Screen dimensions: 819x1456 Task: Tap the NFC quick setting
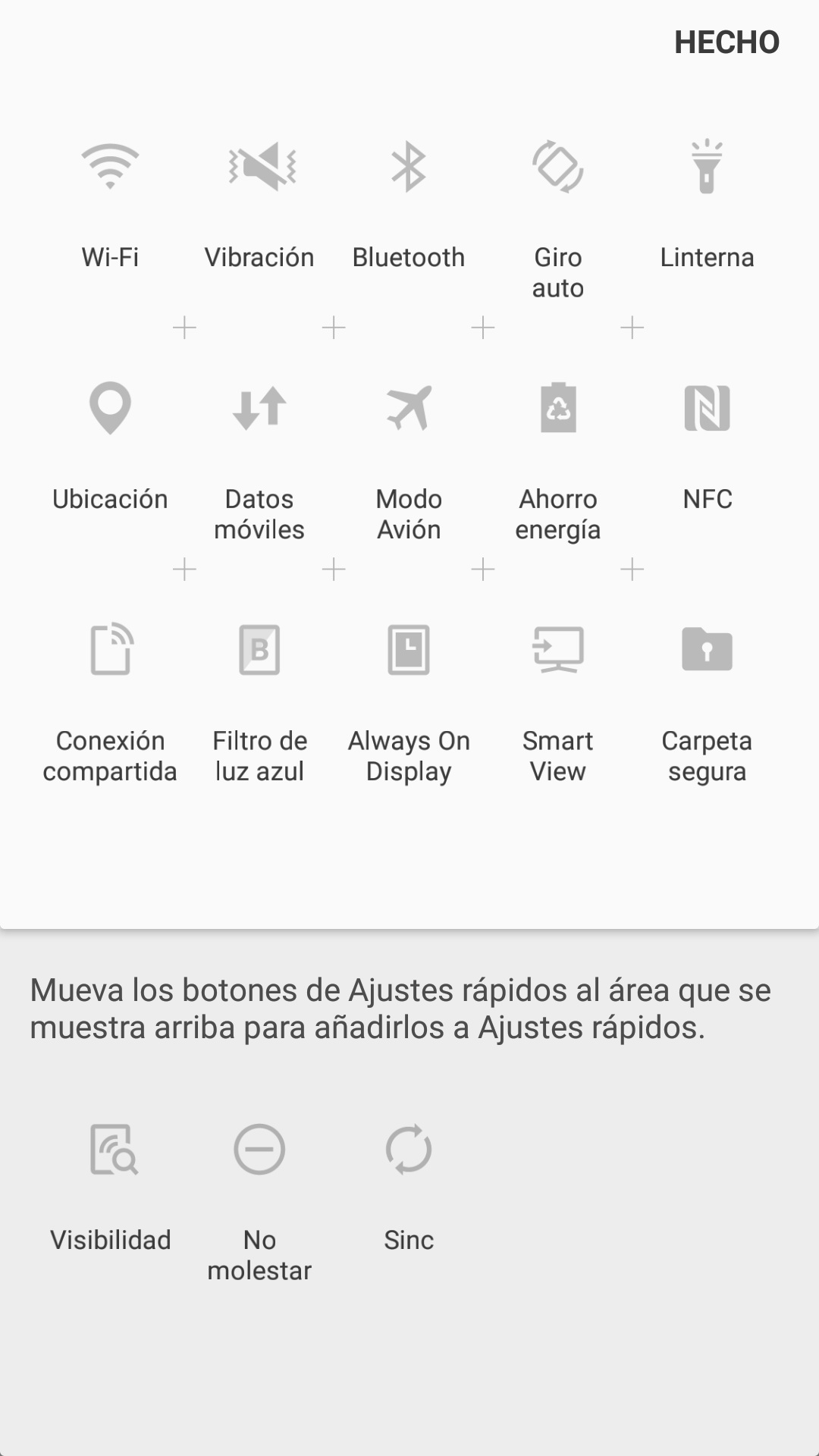pos(707,408)
